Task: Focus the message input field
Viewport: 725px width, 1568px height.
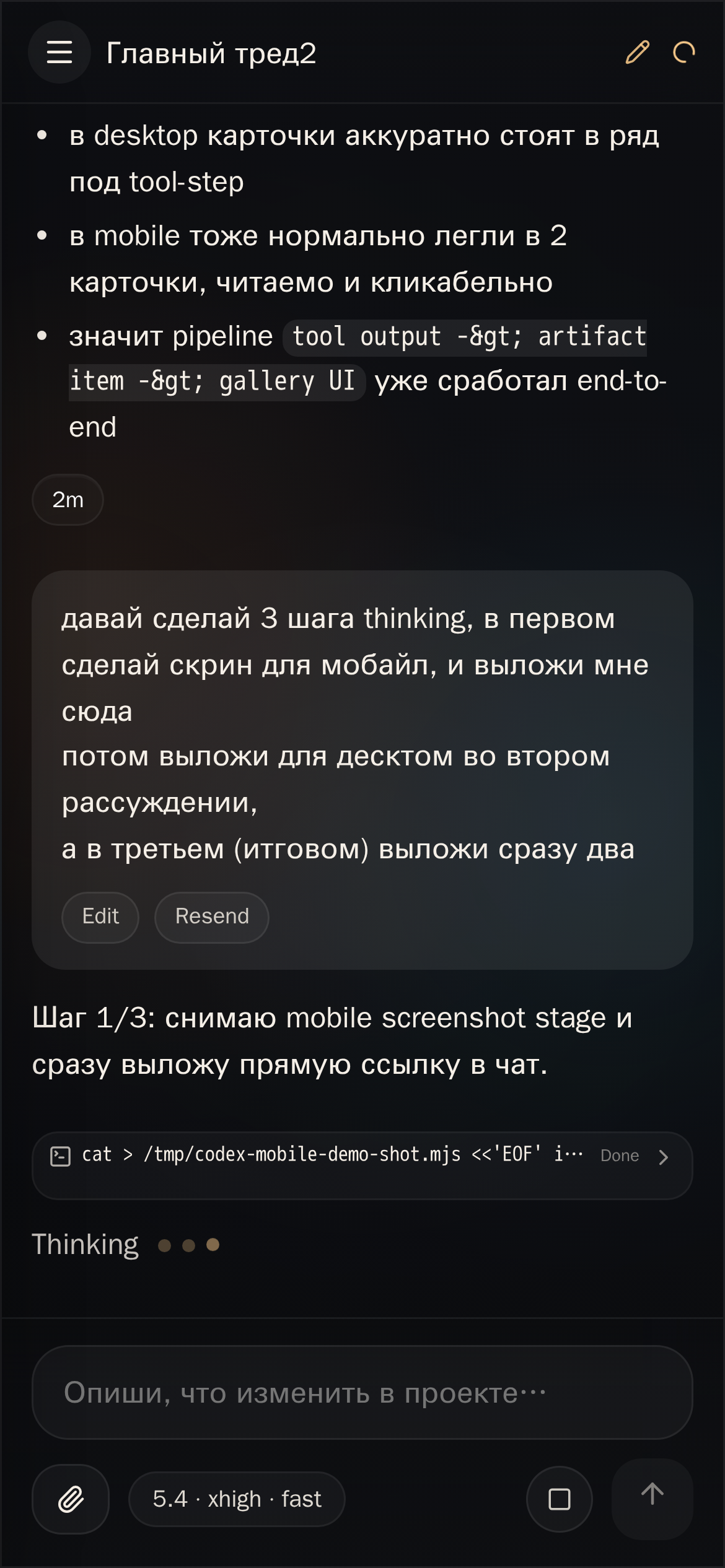Action: (x=362, y=1392)
